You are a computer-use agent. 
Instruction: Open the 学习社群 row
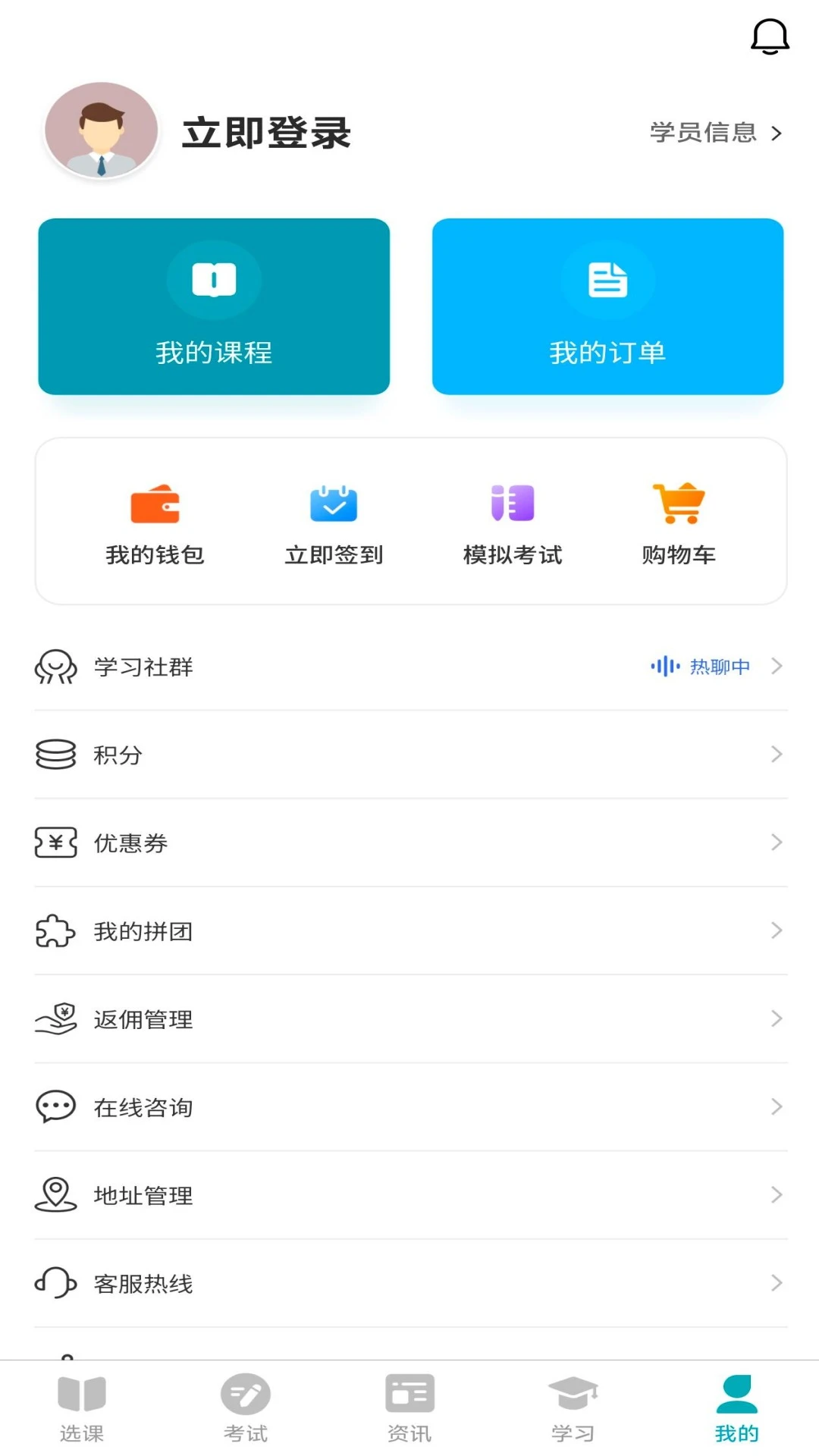click(409, 667)
